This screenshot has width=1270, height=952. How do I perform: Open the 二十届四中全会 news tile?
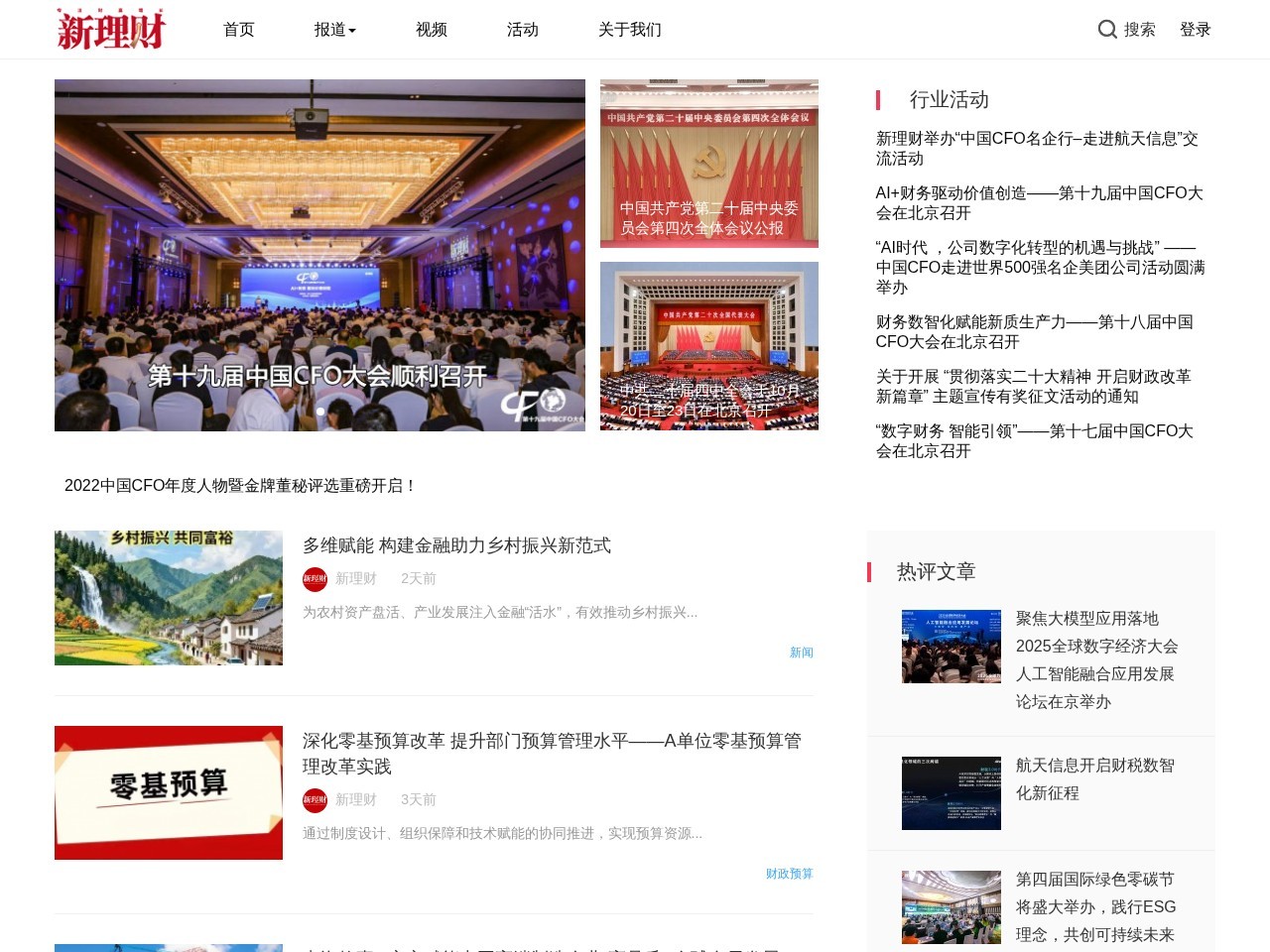[x=708, y=346]
